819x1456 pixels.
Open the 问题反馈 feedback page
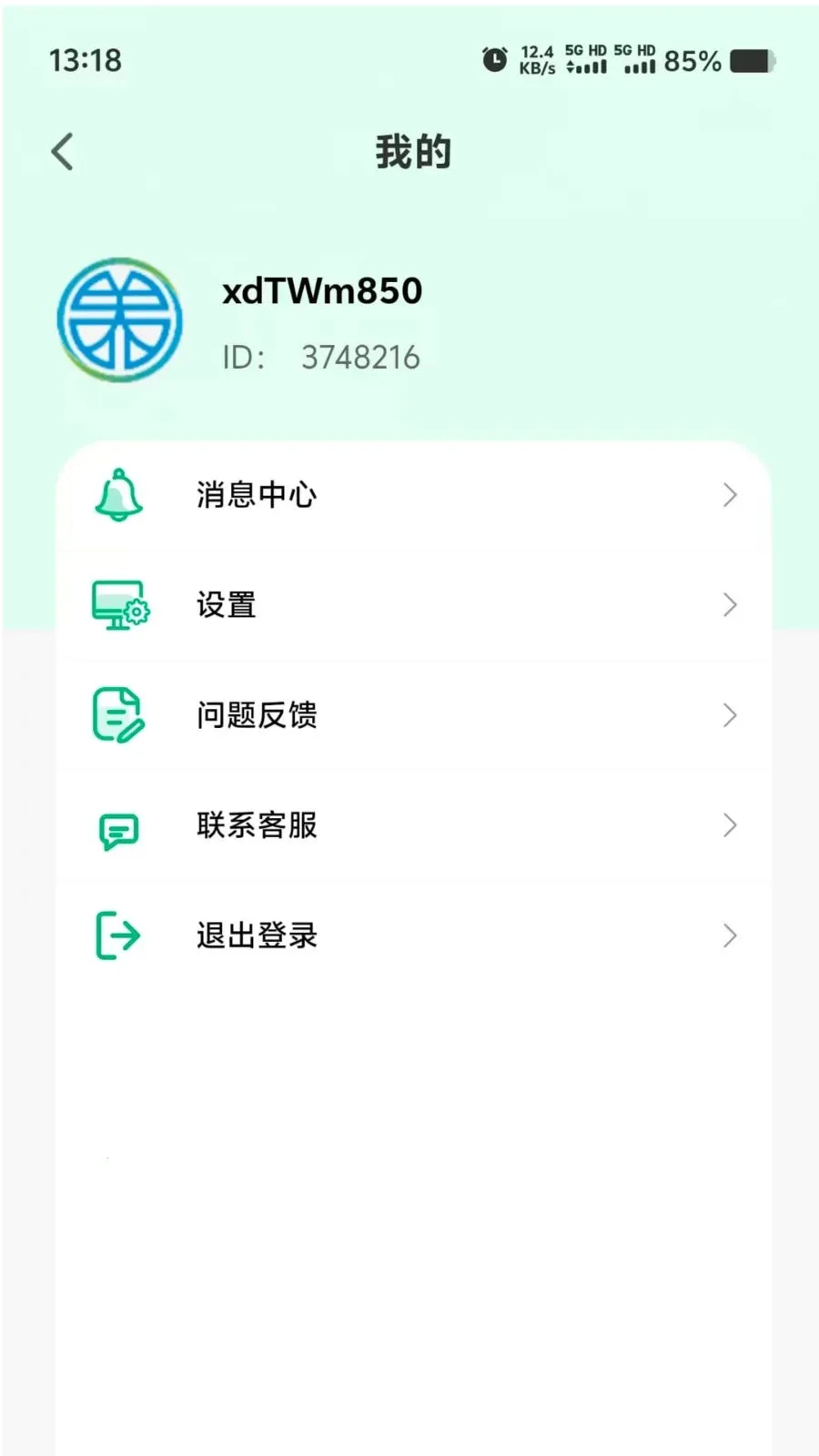pyautogui.click(x=256, y=715)
